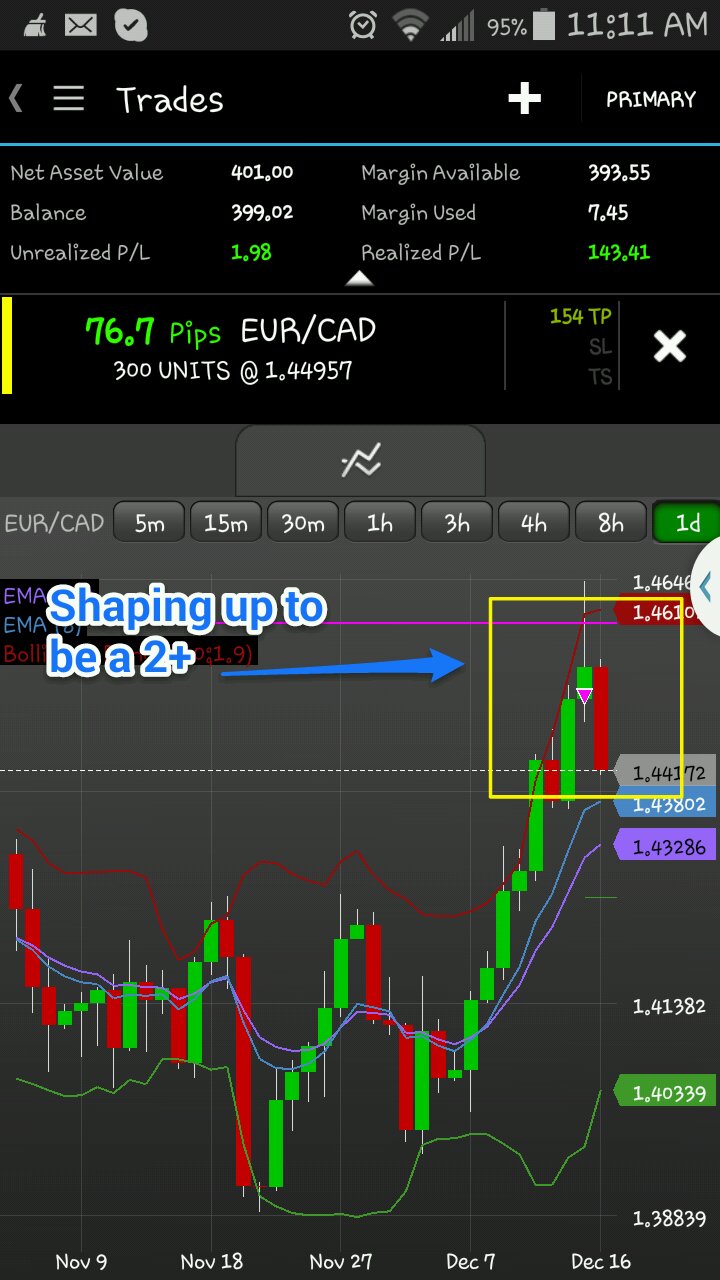This screenshot has height=1280, width=720.
Task: Open the hamburger navigation menu
Action: (68, 99)
